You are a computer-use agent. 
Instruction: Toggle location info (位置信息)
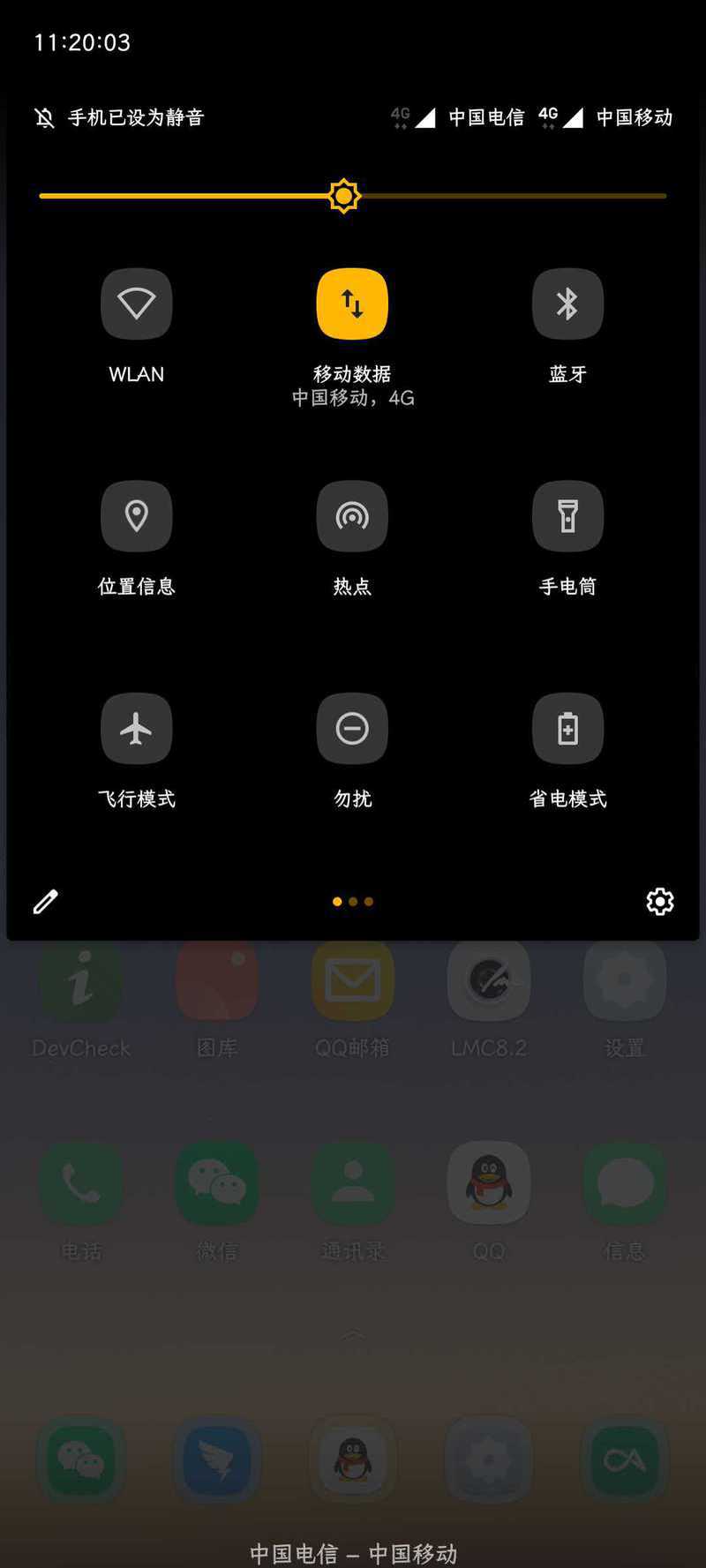pos(136,516)
